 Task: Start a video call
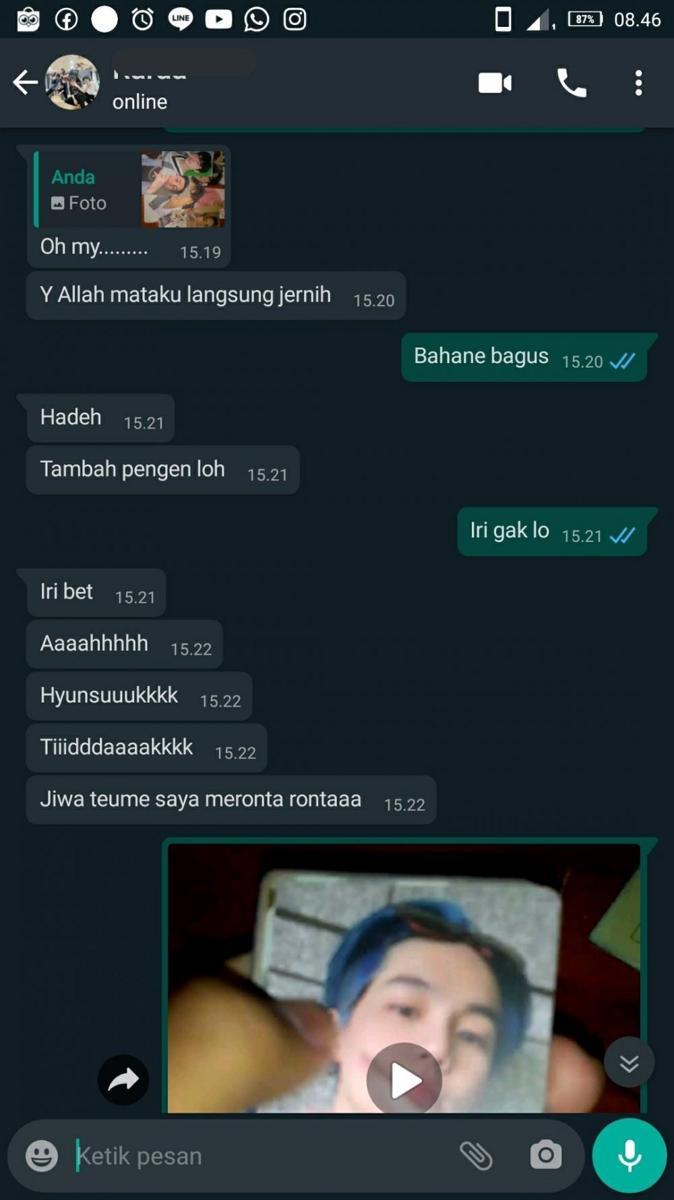495,84
